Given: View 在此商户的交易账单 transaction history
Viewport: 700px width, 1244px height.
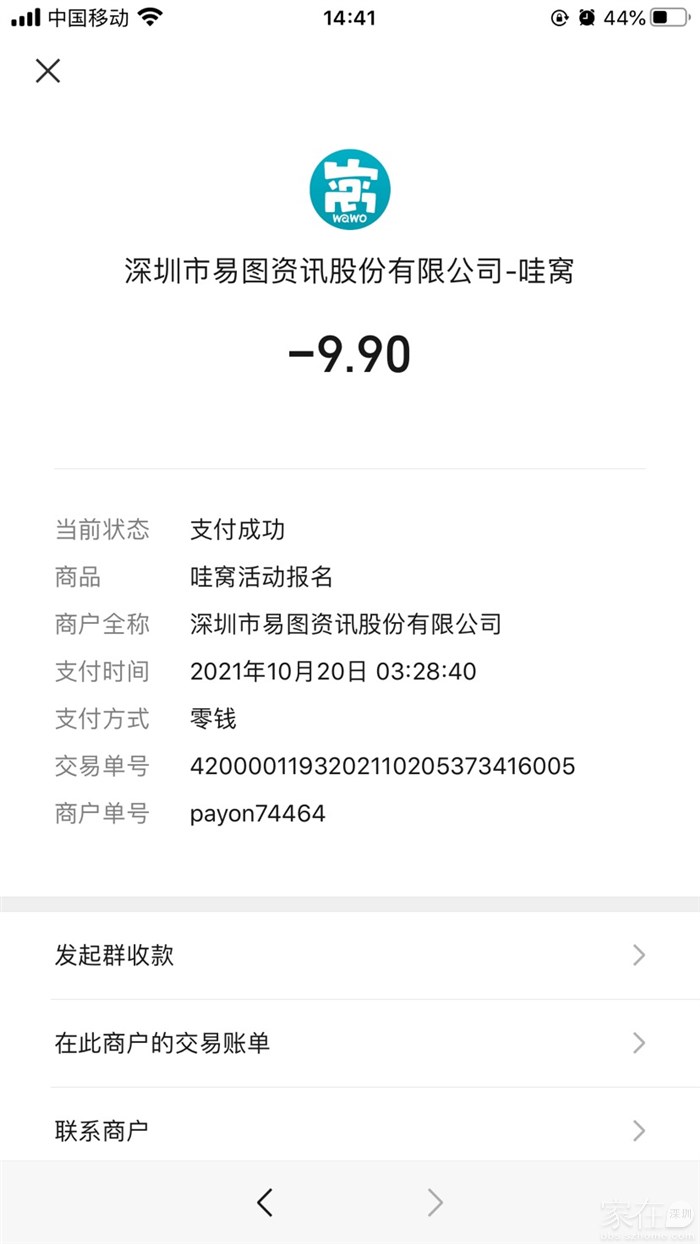Looking at the screenshot, I should pyautogui.click(x=350, y=1043).
